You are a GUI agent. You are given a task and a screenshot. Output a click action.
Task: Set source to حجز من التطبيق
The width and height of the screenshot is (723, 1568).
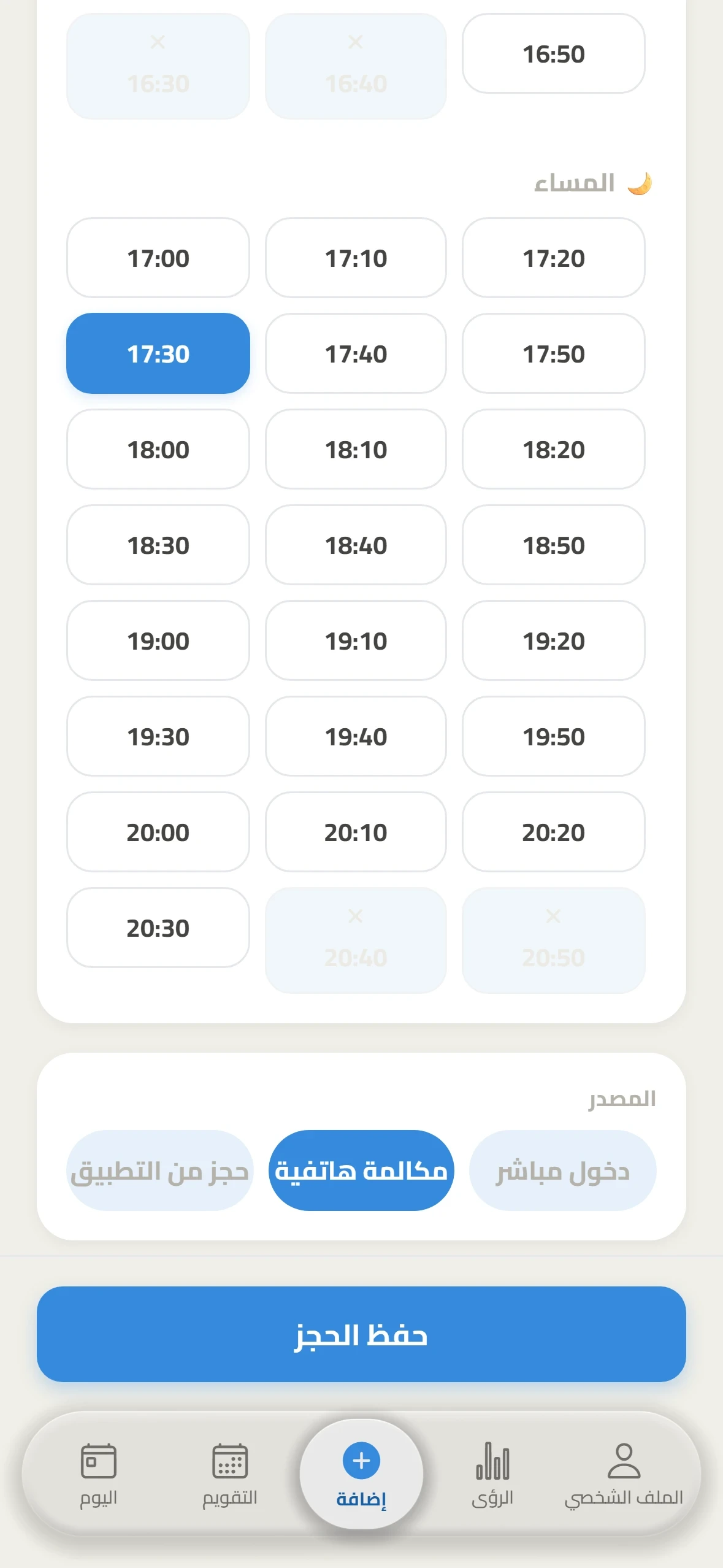tap(159, 1170)
